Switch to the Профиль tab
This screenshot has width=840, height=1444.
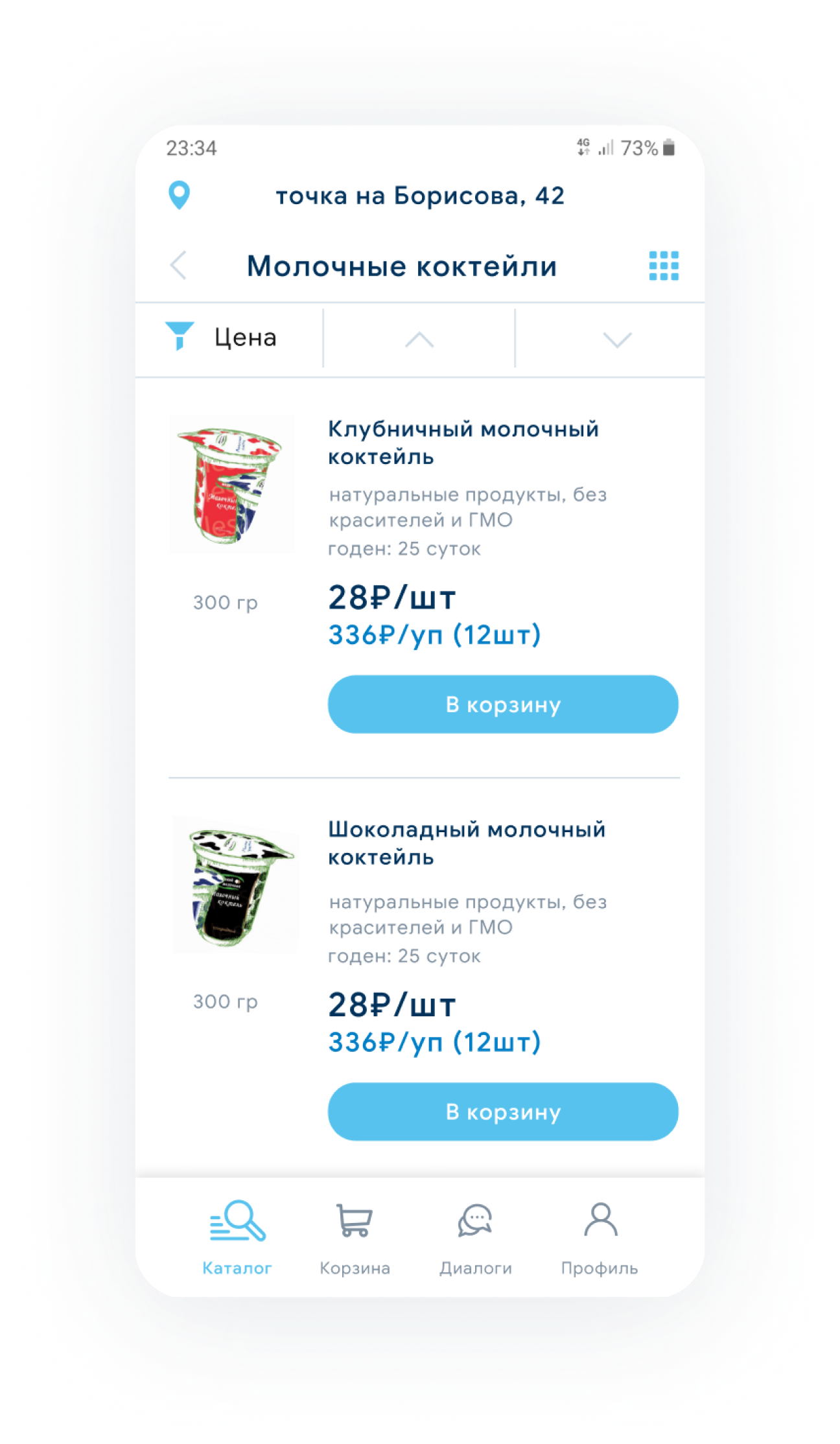pos(600,1238)
